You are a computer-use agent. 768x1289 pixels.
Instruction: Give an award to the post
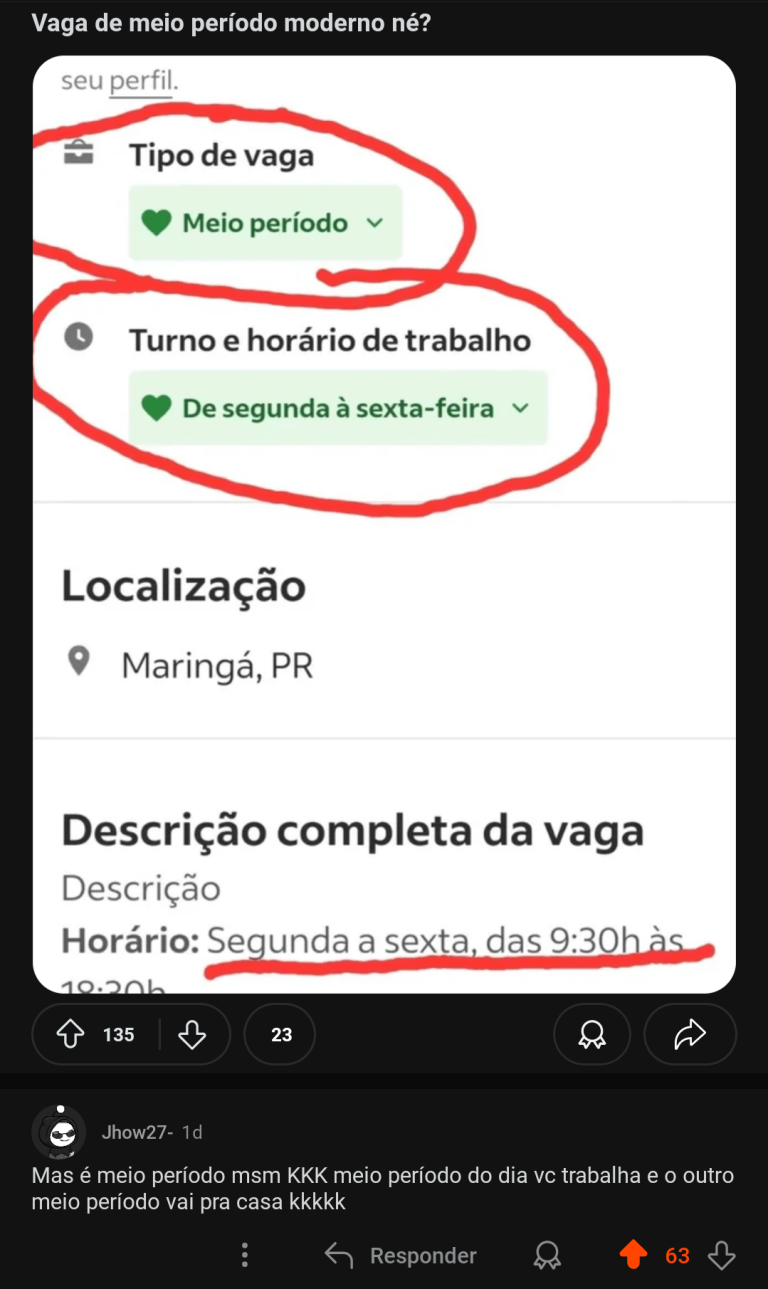[x=591, y=1034]
